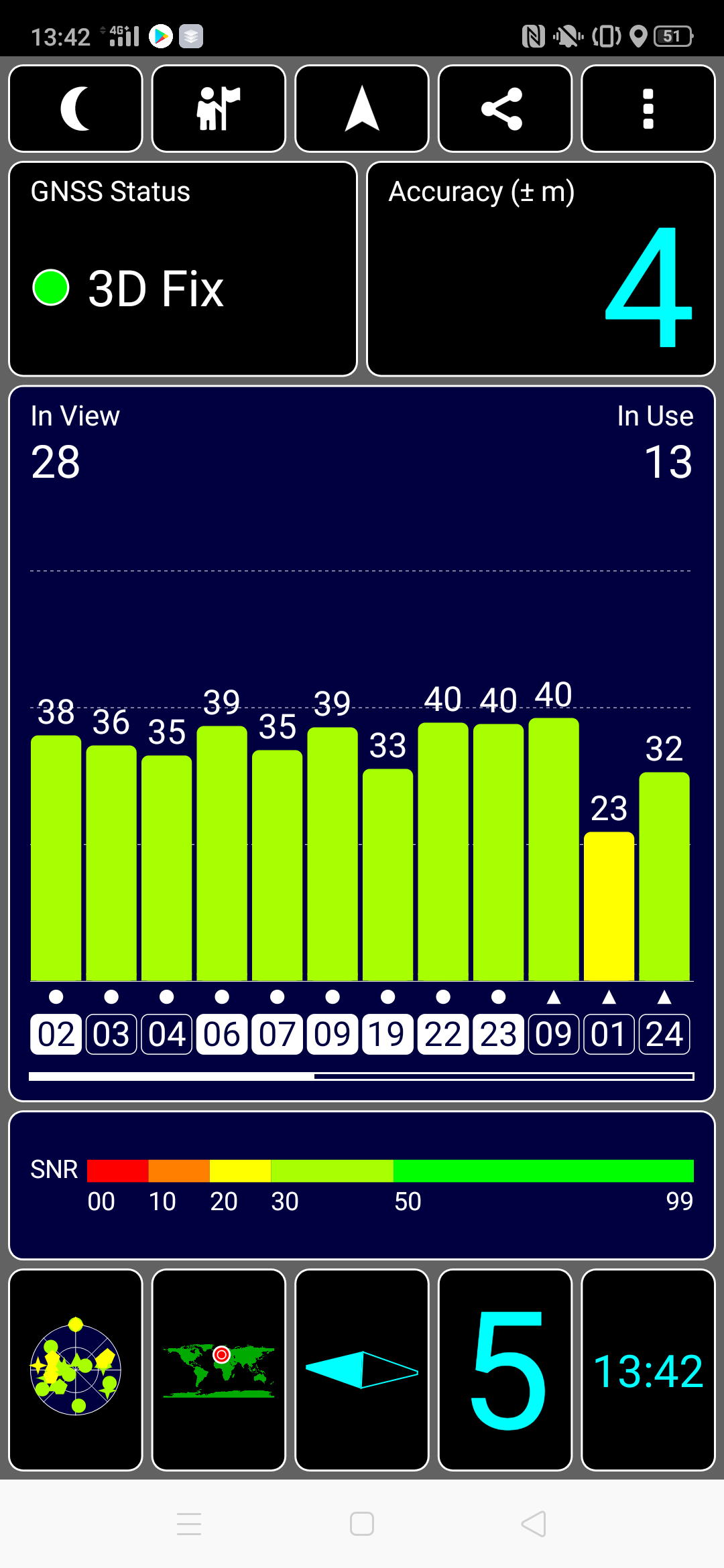
Task: Open the navigation arrow button
Action: [x=362, y=109]
